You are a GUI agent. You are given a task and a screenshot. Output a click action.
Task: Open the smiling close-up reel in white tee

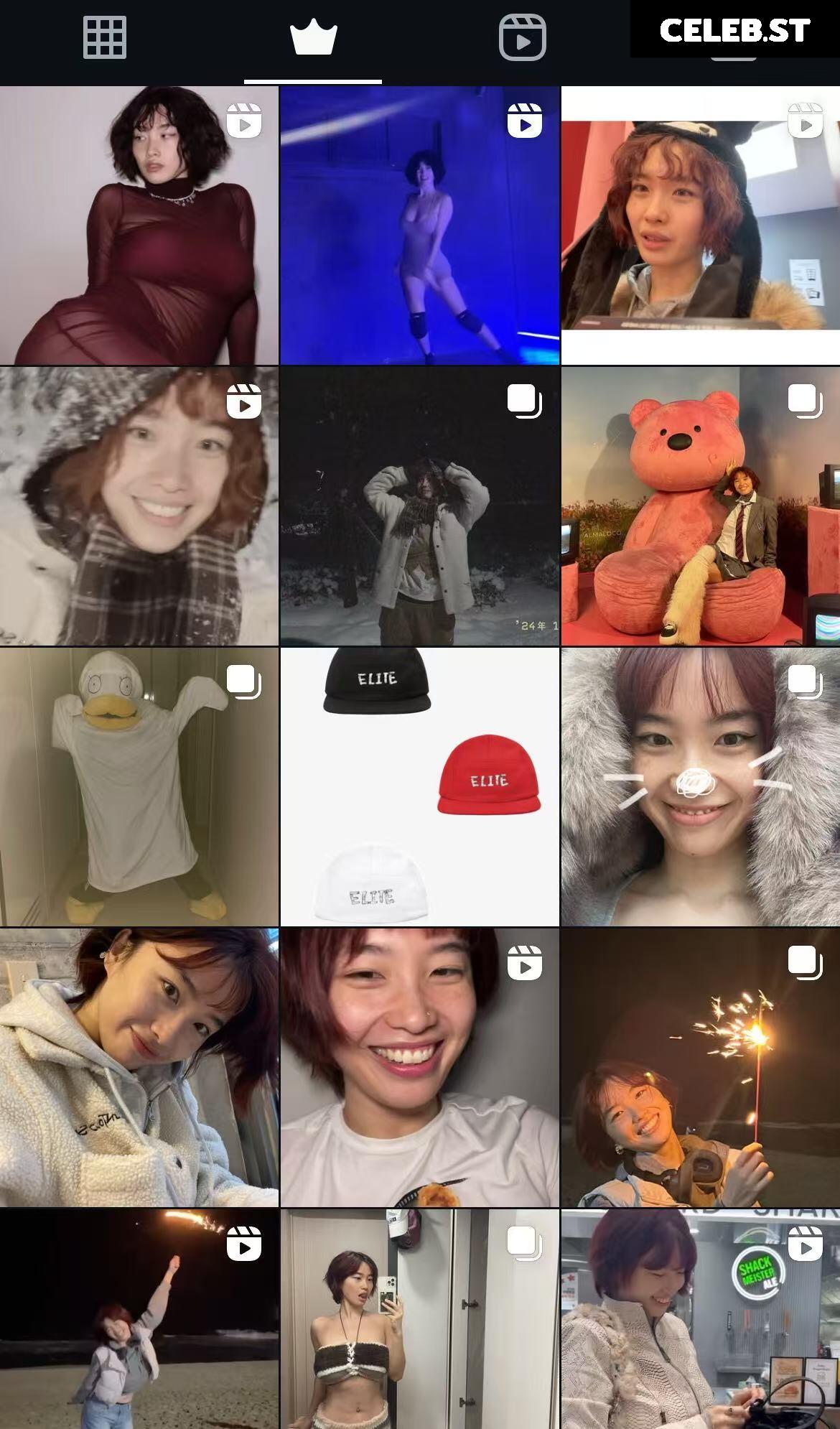click(419, 1067)
